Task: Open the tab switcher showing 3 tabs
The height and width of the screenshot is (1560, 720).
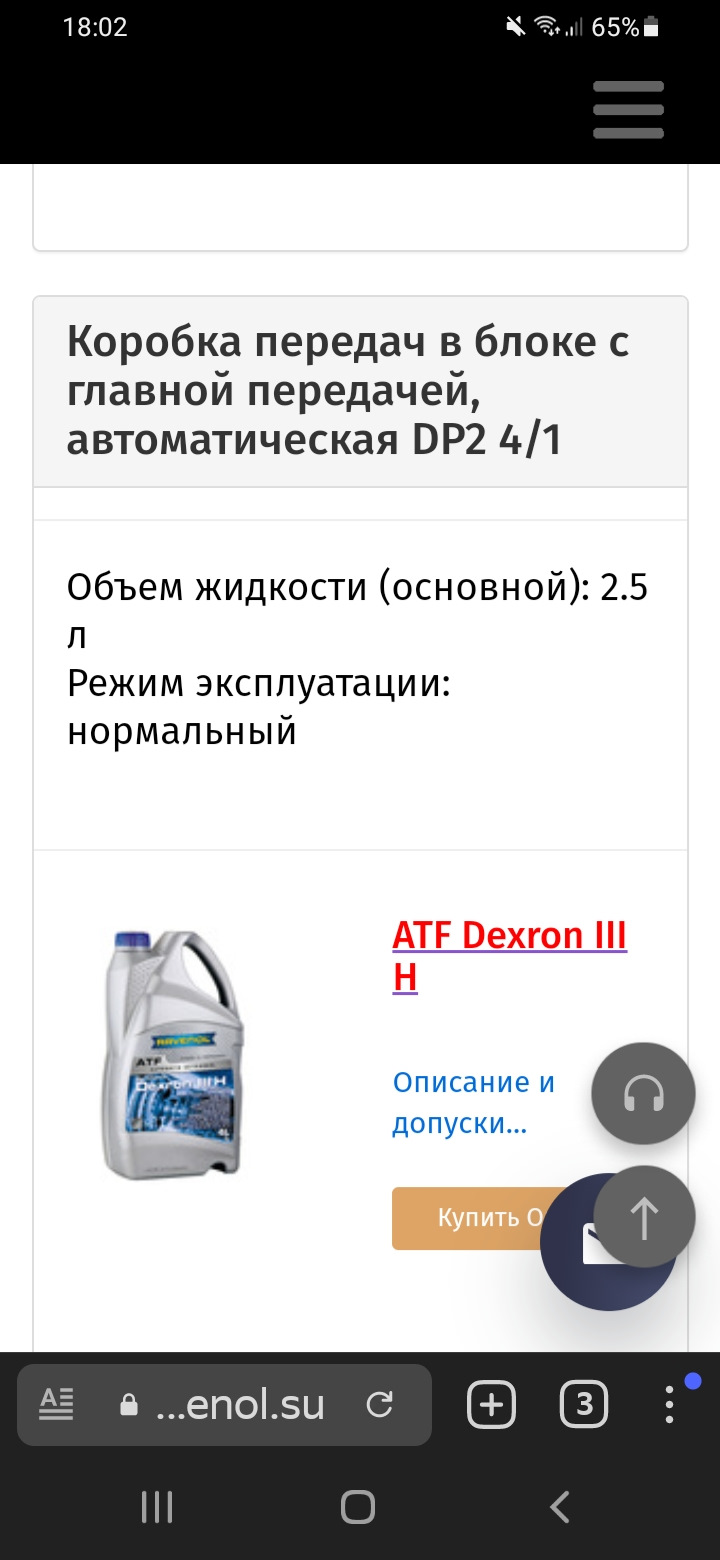Action: click(x=584, y=1406)
